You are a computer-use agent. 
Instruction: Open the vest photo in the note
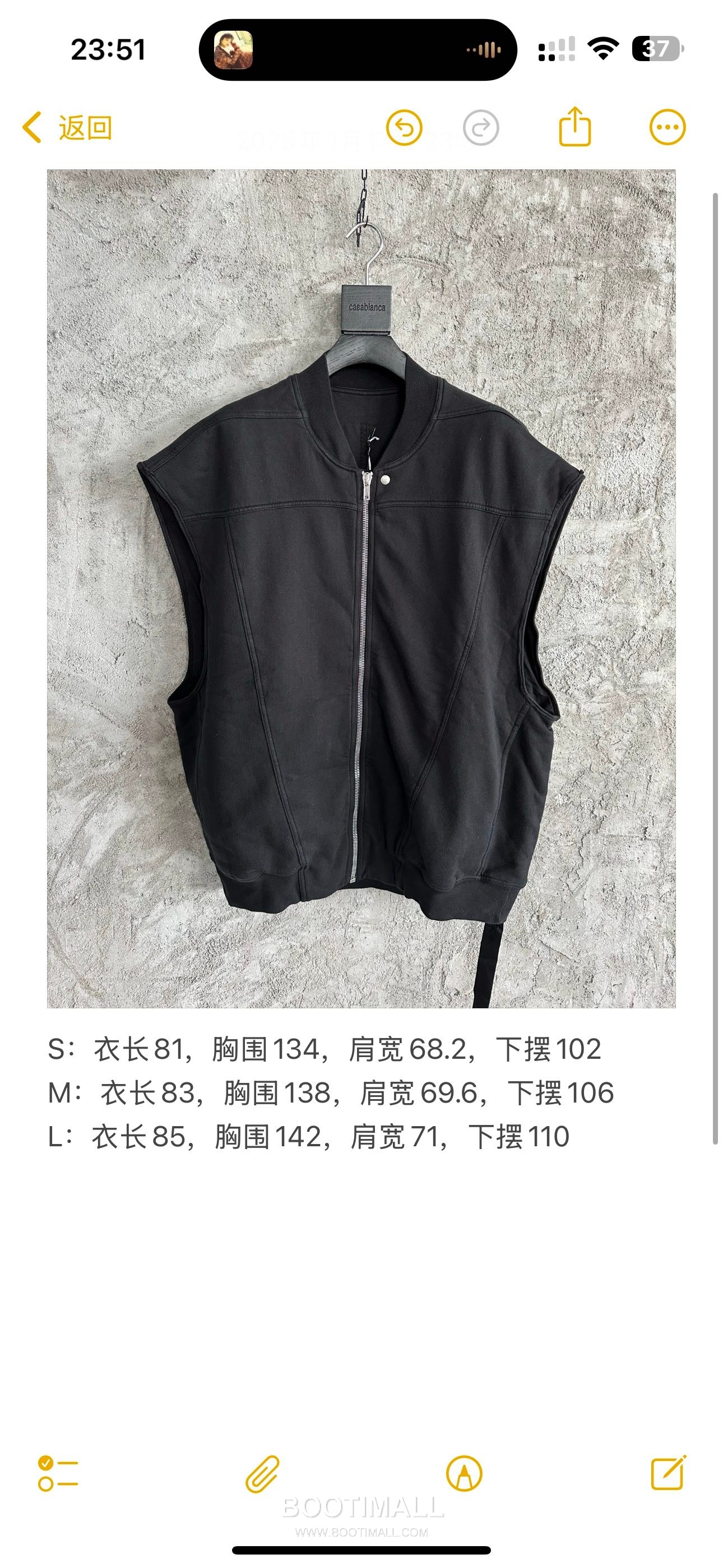361,588
